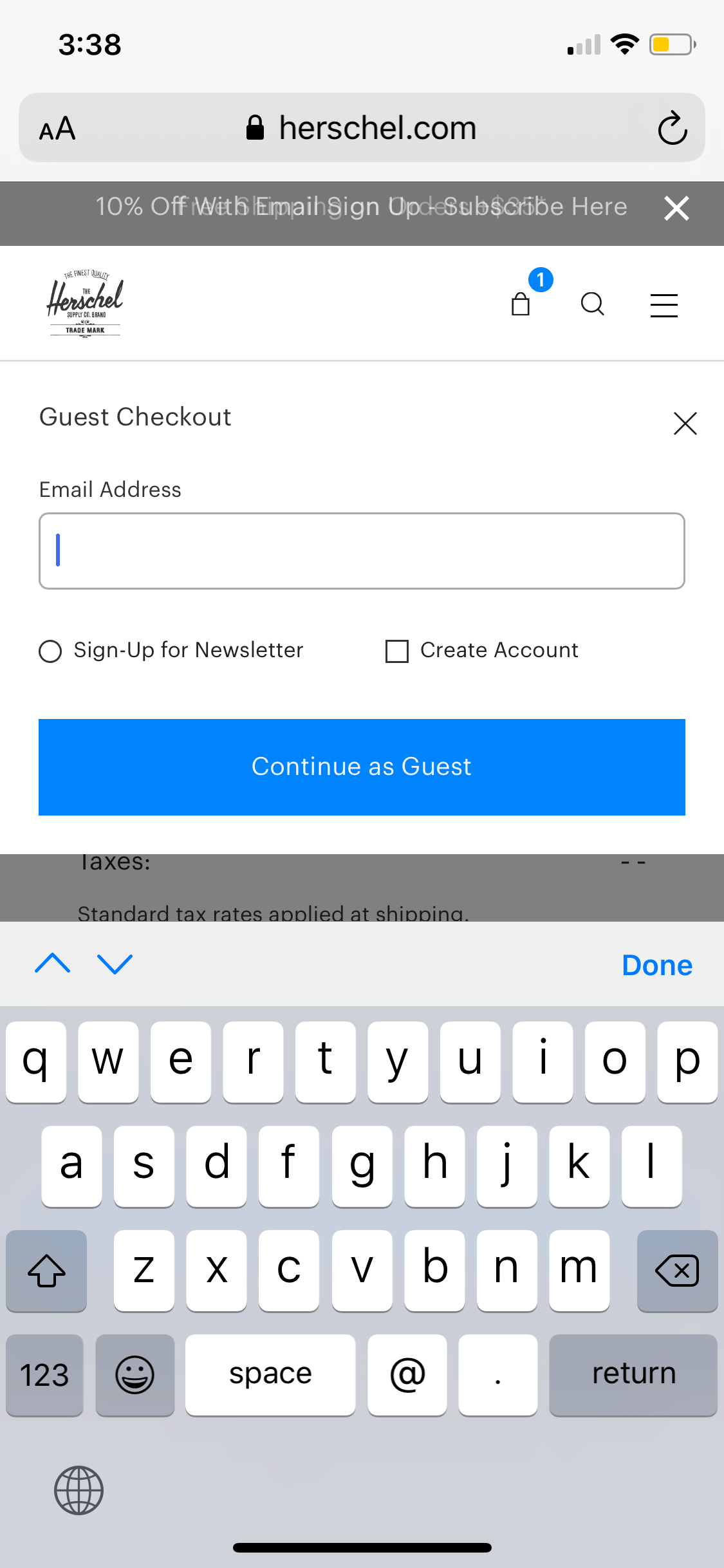Tap the Herschel logo
This screenshot has width=724, height=1568.
(x=85, y=303)
